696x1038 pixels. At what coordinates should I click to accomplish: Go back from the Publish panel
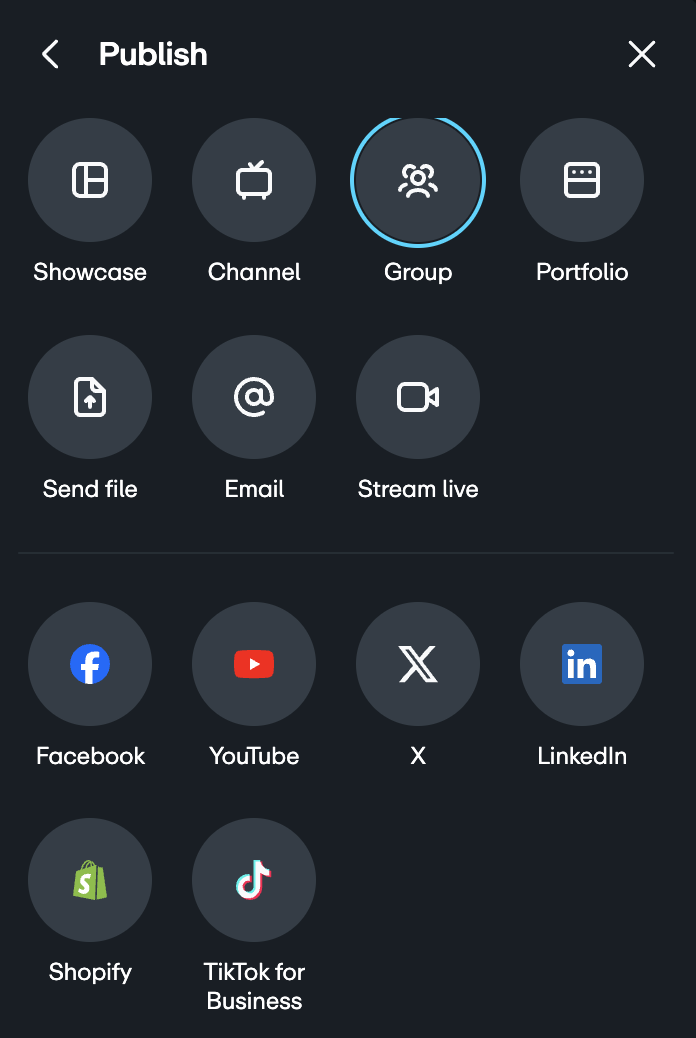(x=50, y=54)
